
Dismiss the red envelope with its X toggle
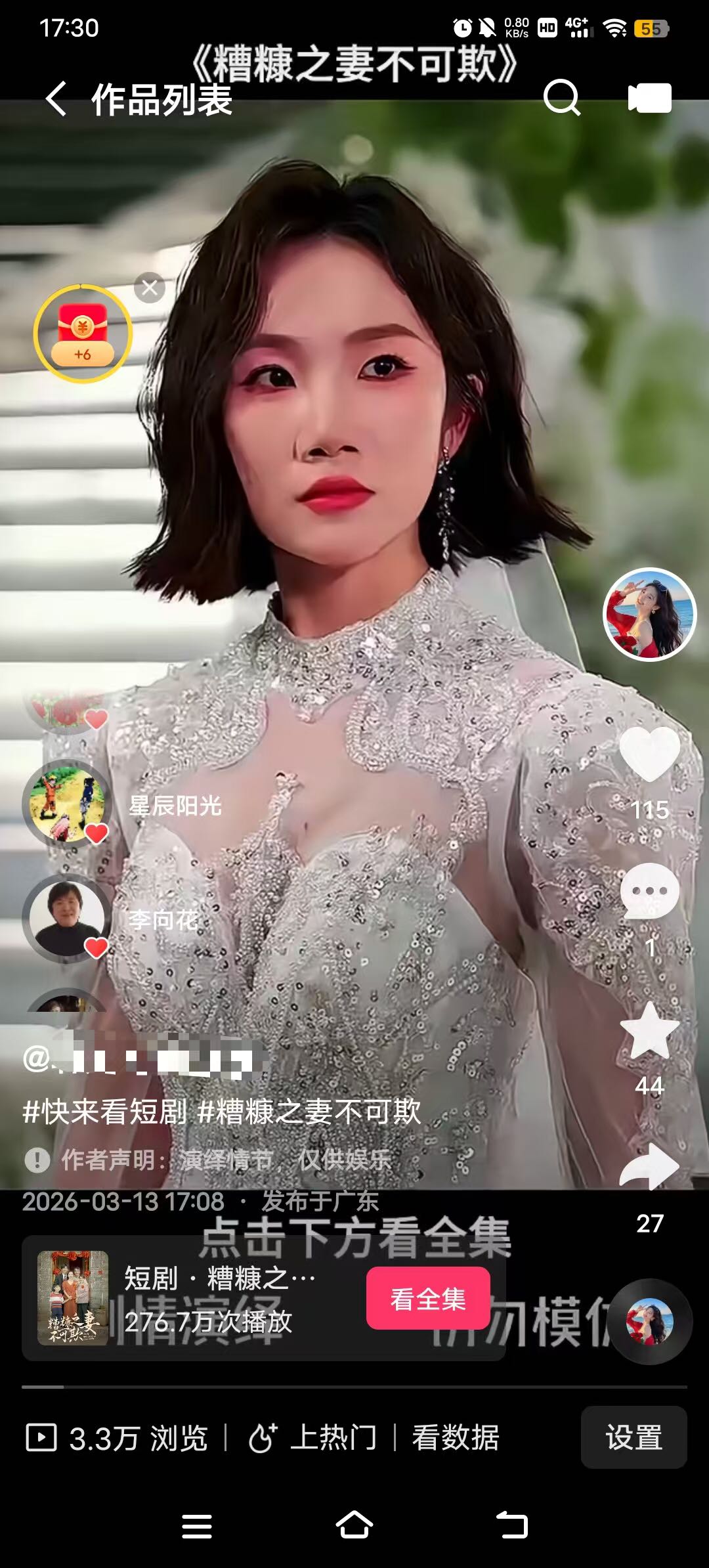[150, 286]
